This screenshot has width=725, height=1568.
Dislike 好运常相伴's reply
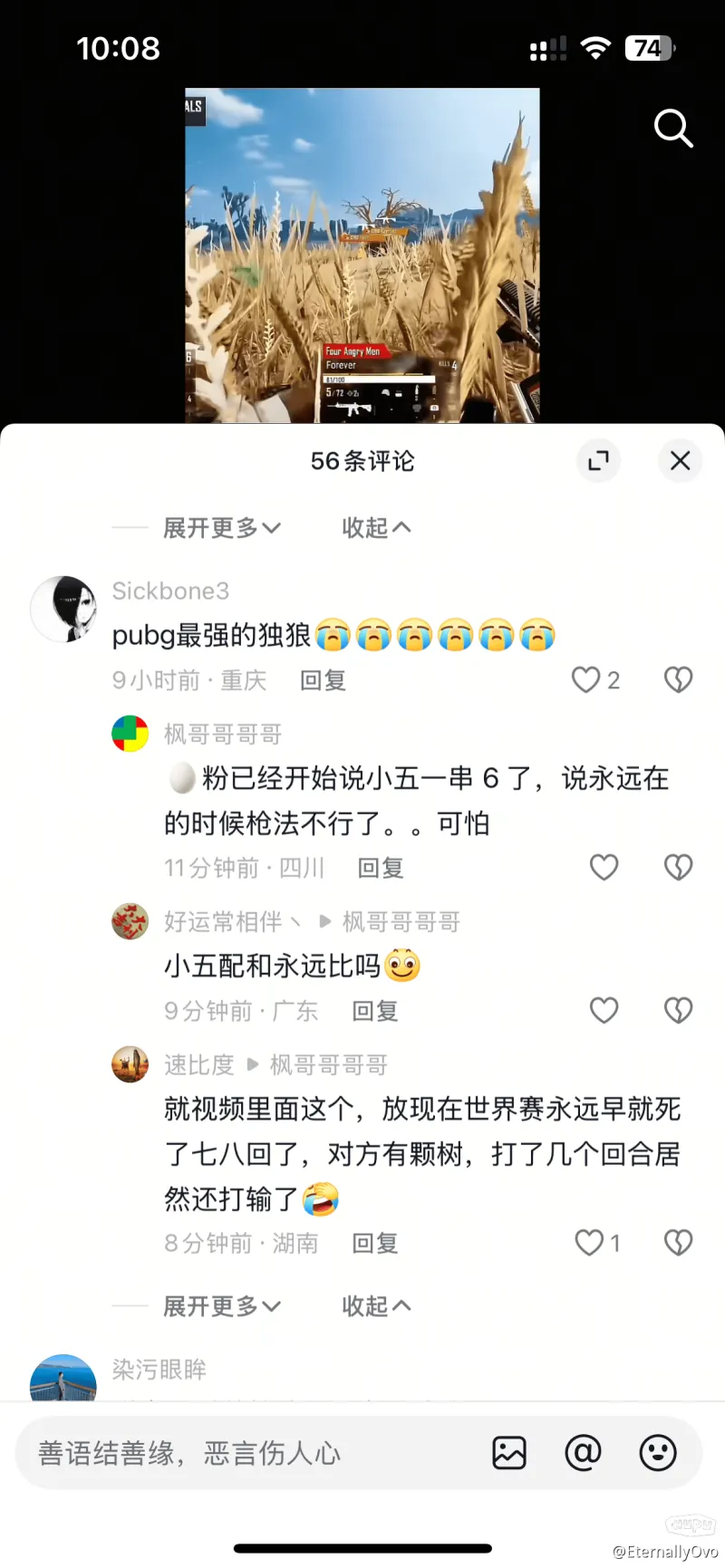coord(678,1010)
